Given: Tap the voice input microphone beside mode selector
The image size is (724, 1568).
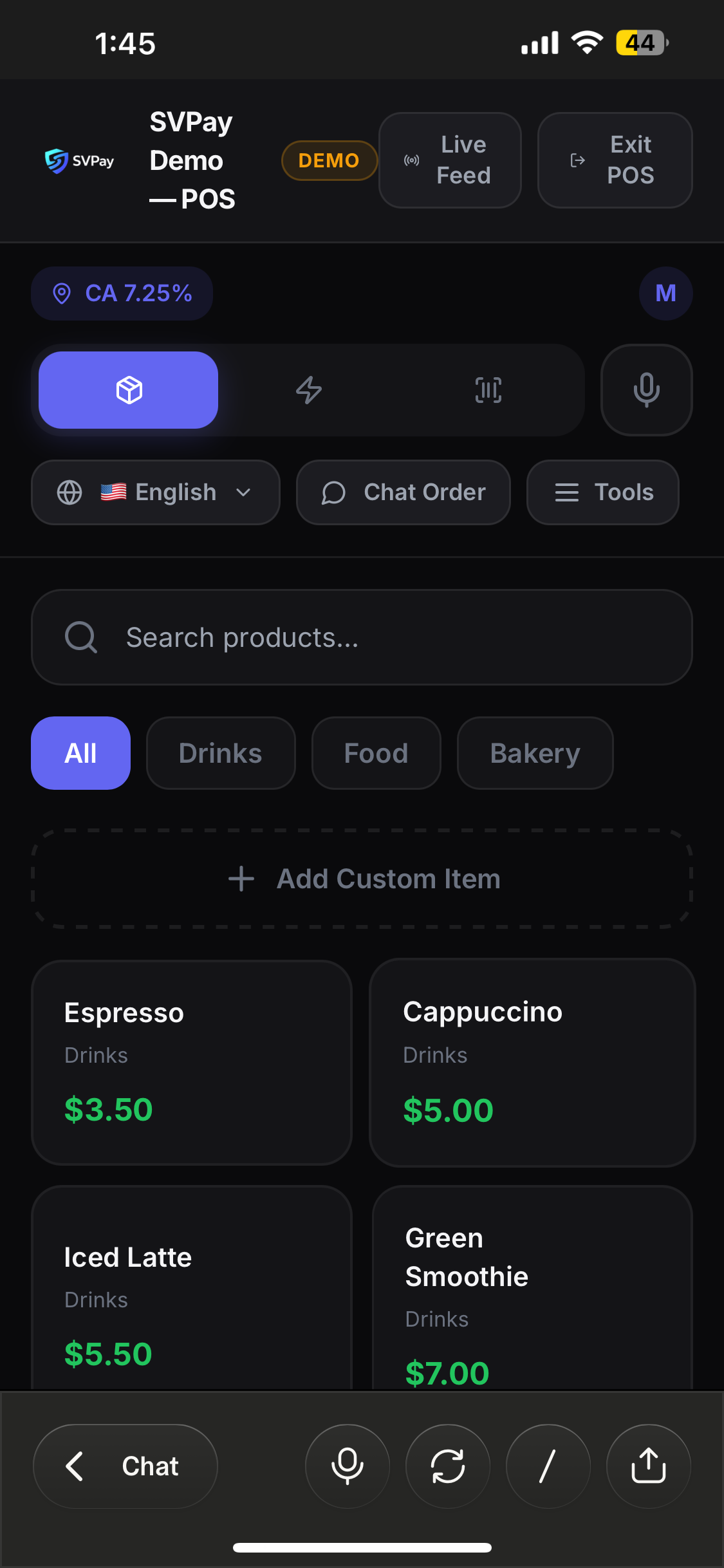Looking at the screenshot, I should [645, 389].
